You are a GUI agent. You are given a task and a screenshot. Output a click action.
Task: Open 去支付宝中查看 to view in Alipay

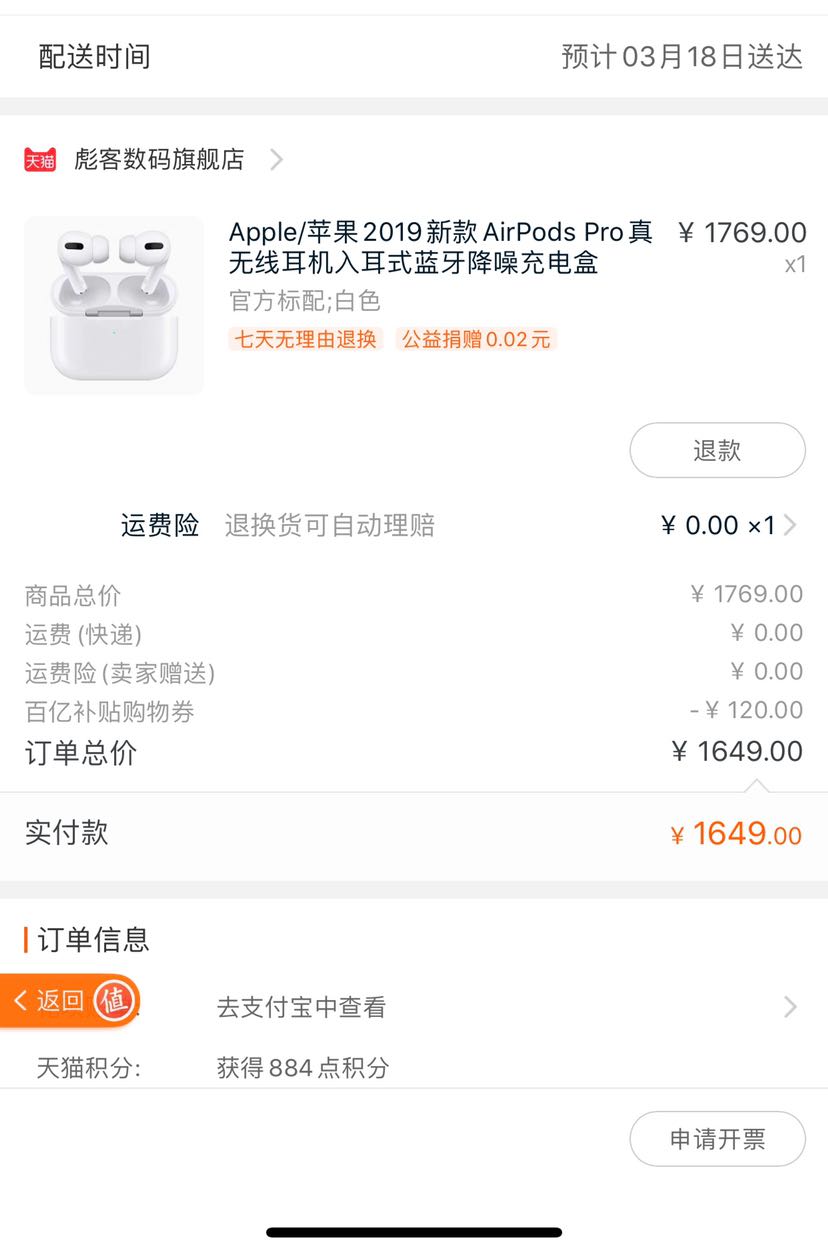coord(301,1007)
